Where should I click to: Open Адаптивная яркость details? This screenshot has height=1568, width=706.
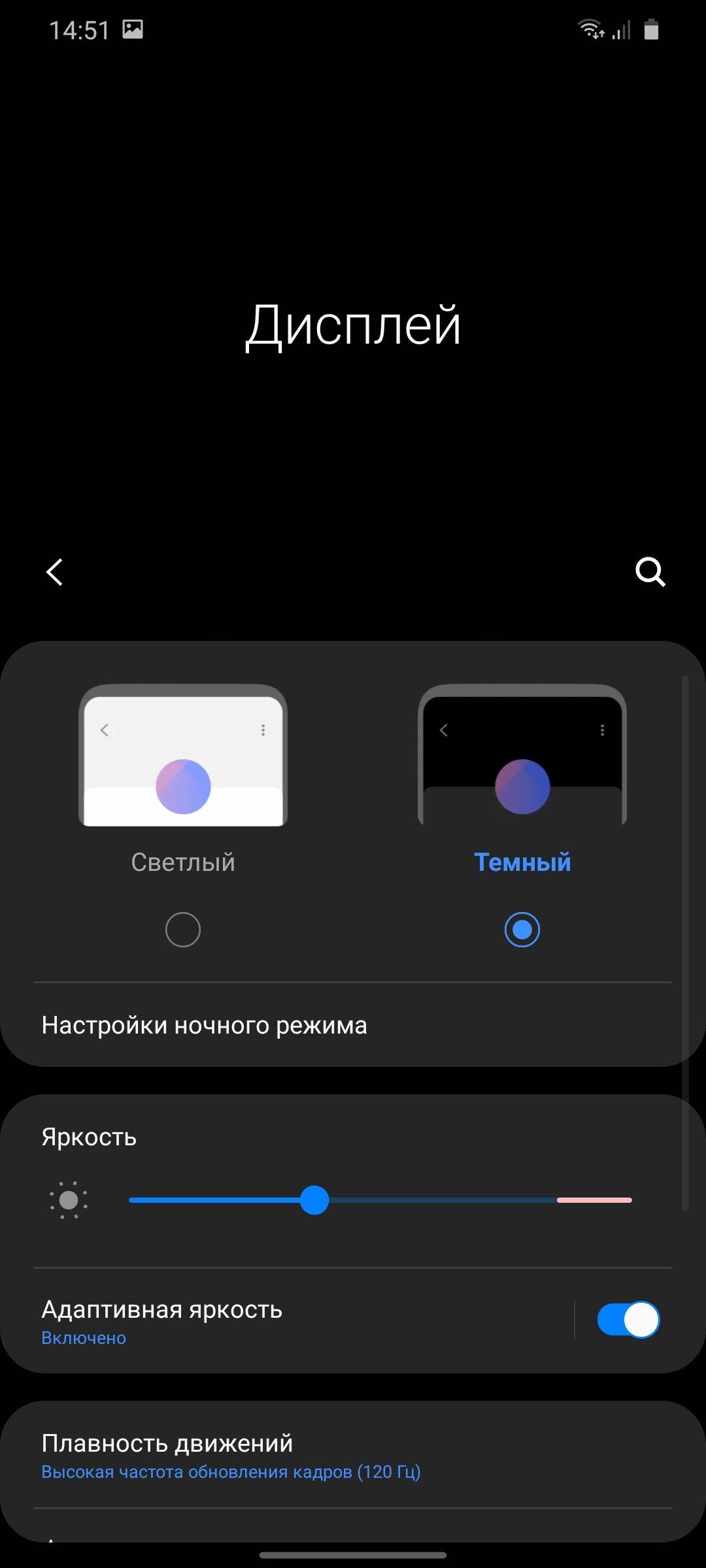tap(288, 1321)
